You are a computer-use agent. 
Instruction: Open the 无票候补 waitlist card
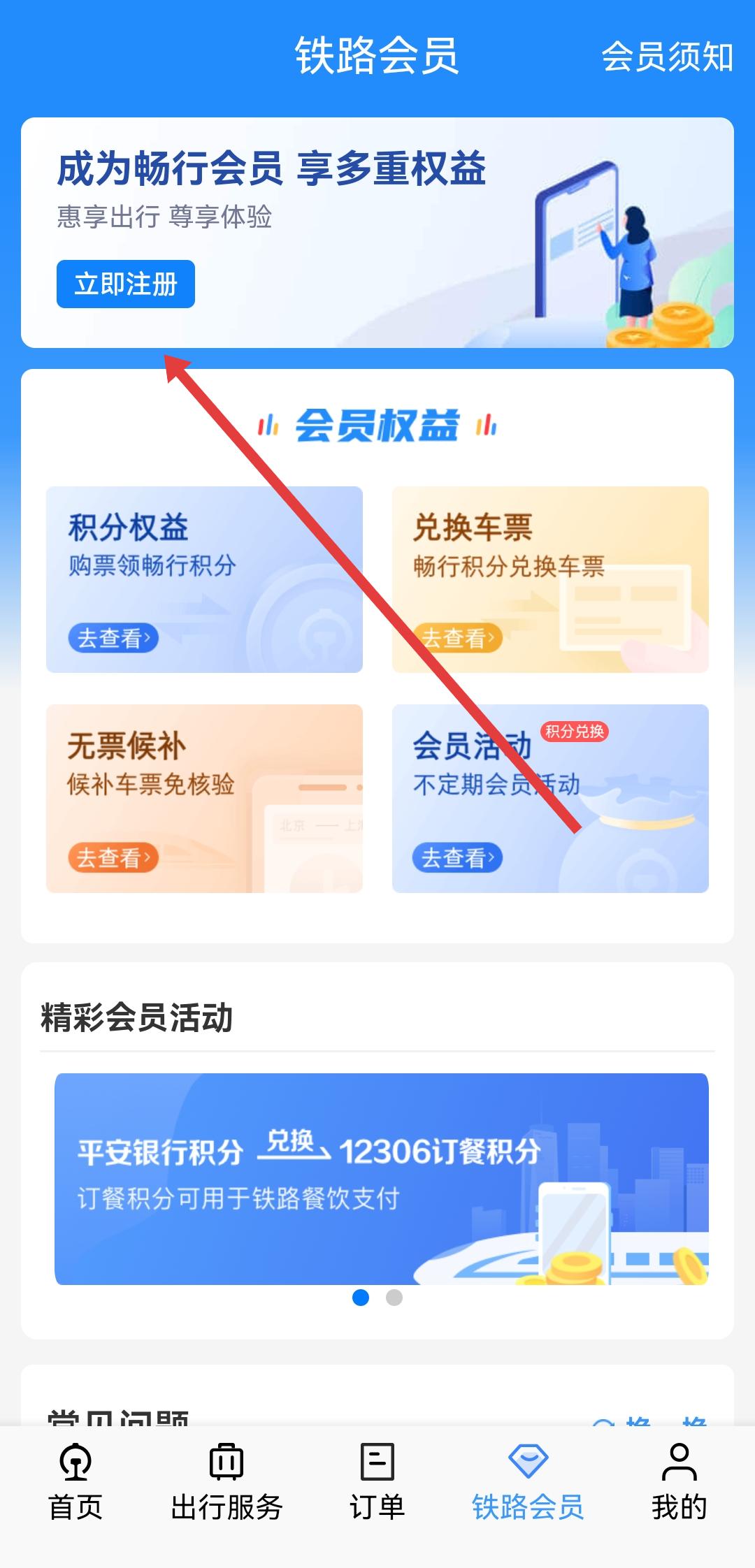204,798
